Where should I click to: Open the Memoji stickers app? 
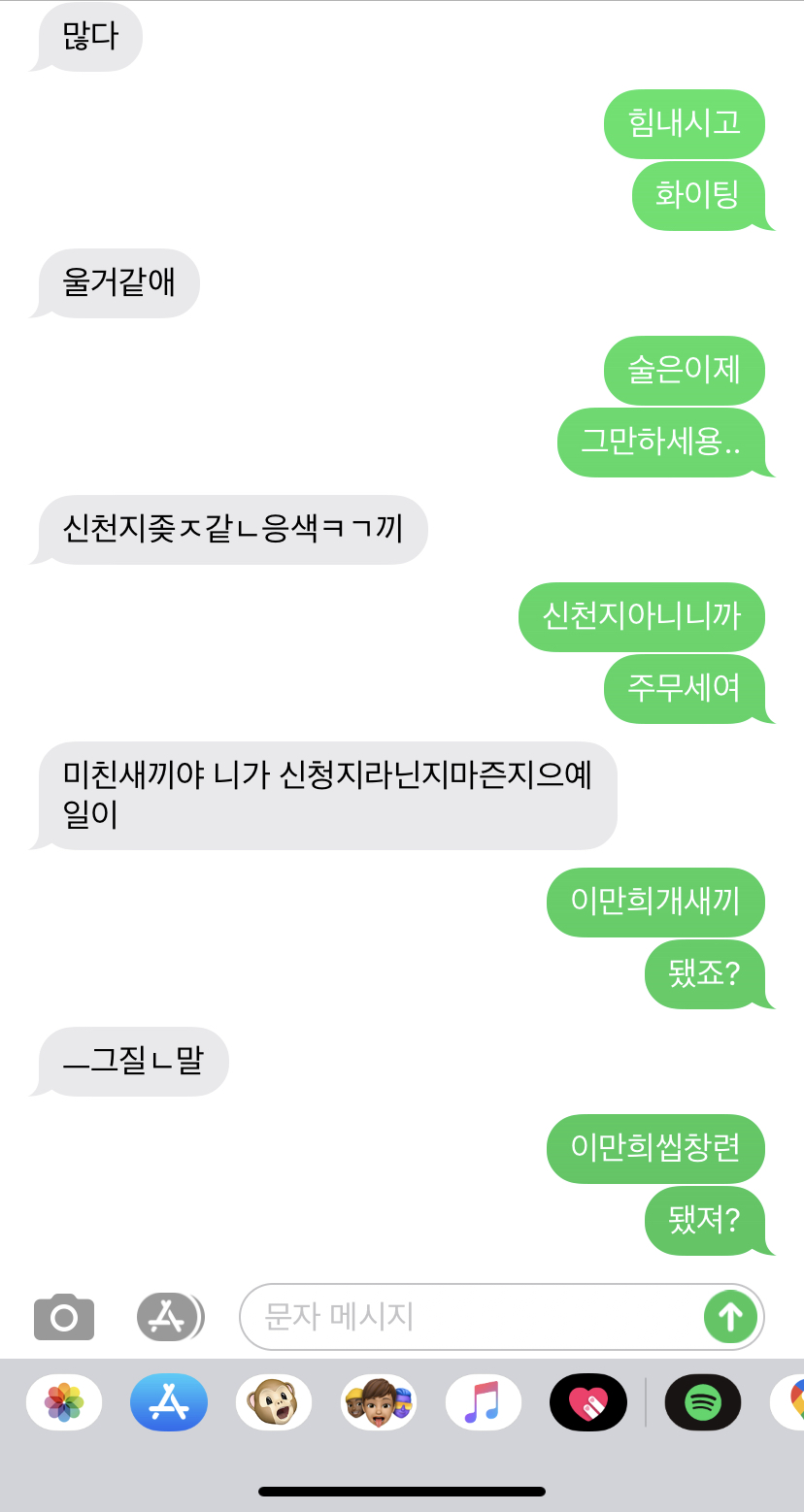[x=379, y=1402]
